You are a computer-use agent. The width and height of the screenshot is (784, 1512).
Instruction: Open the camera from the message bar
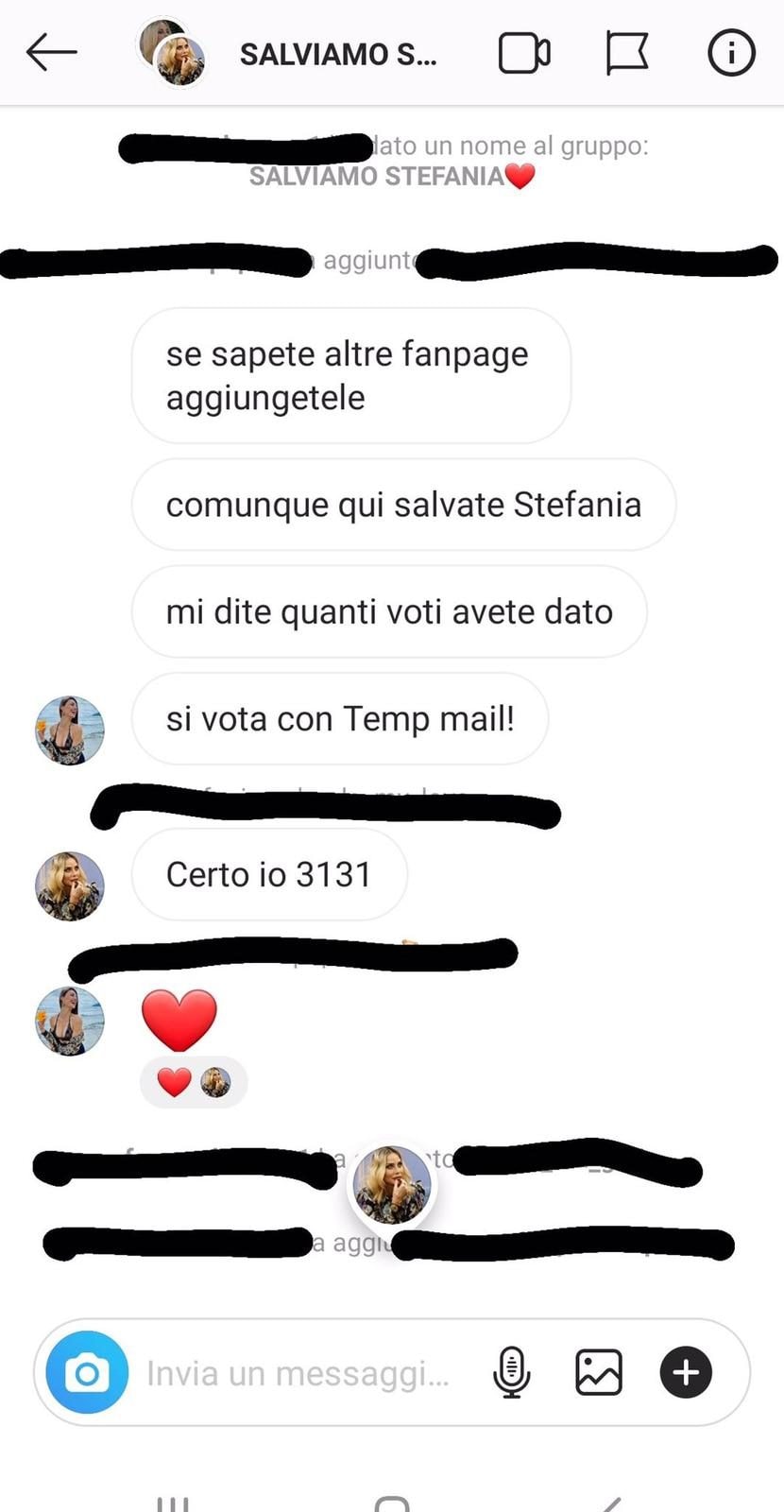point(87,1372)
